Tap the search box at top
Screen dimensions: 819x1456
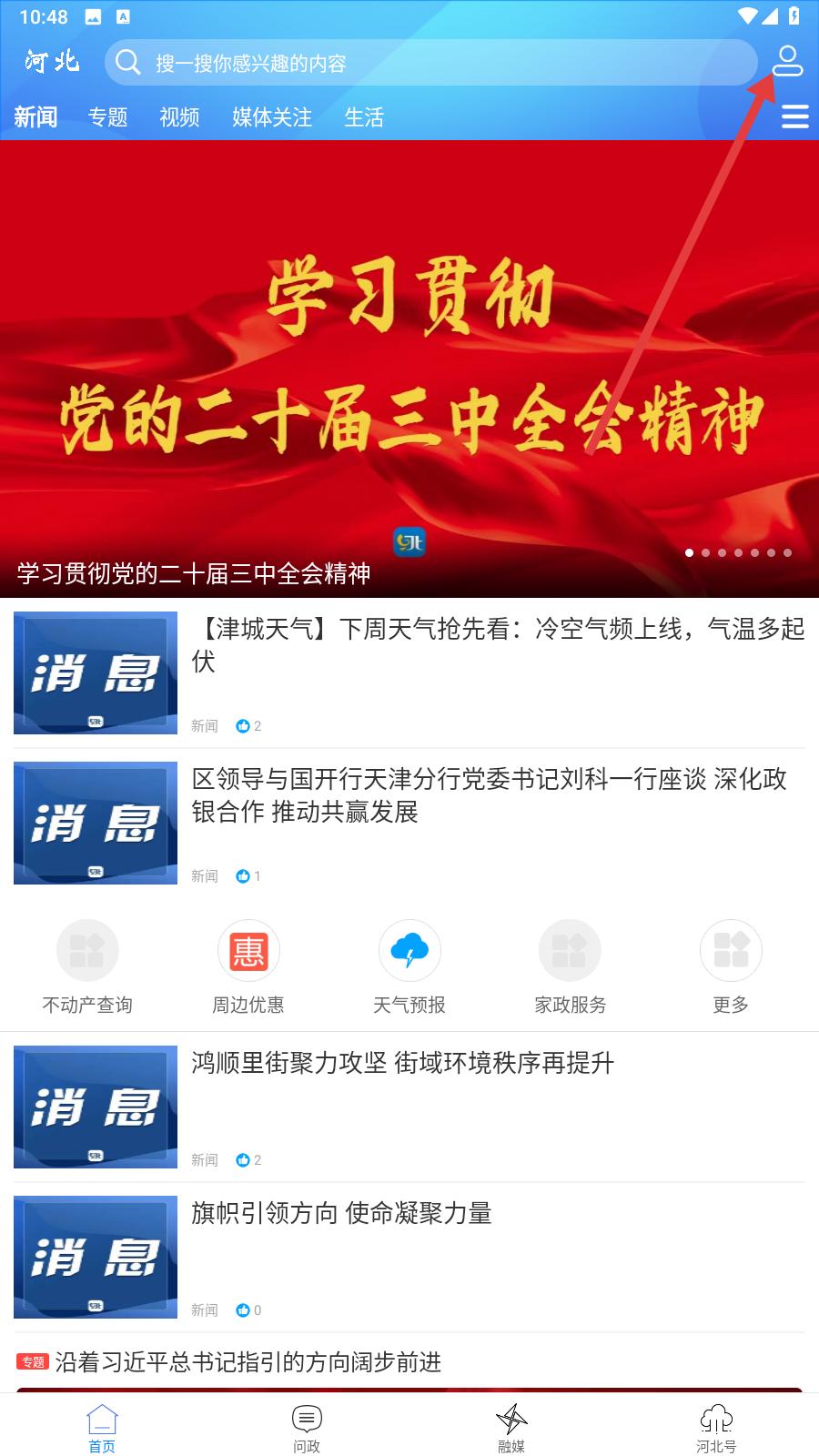click(x=431, y=63)
